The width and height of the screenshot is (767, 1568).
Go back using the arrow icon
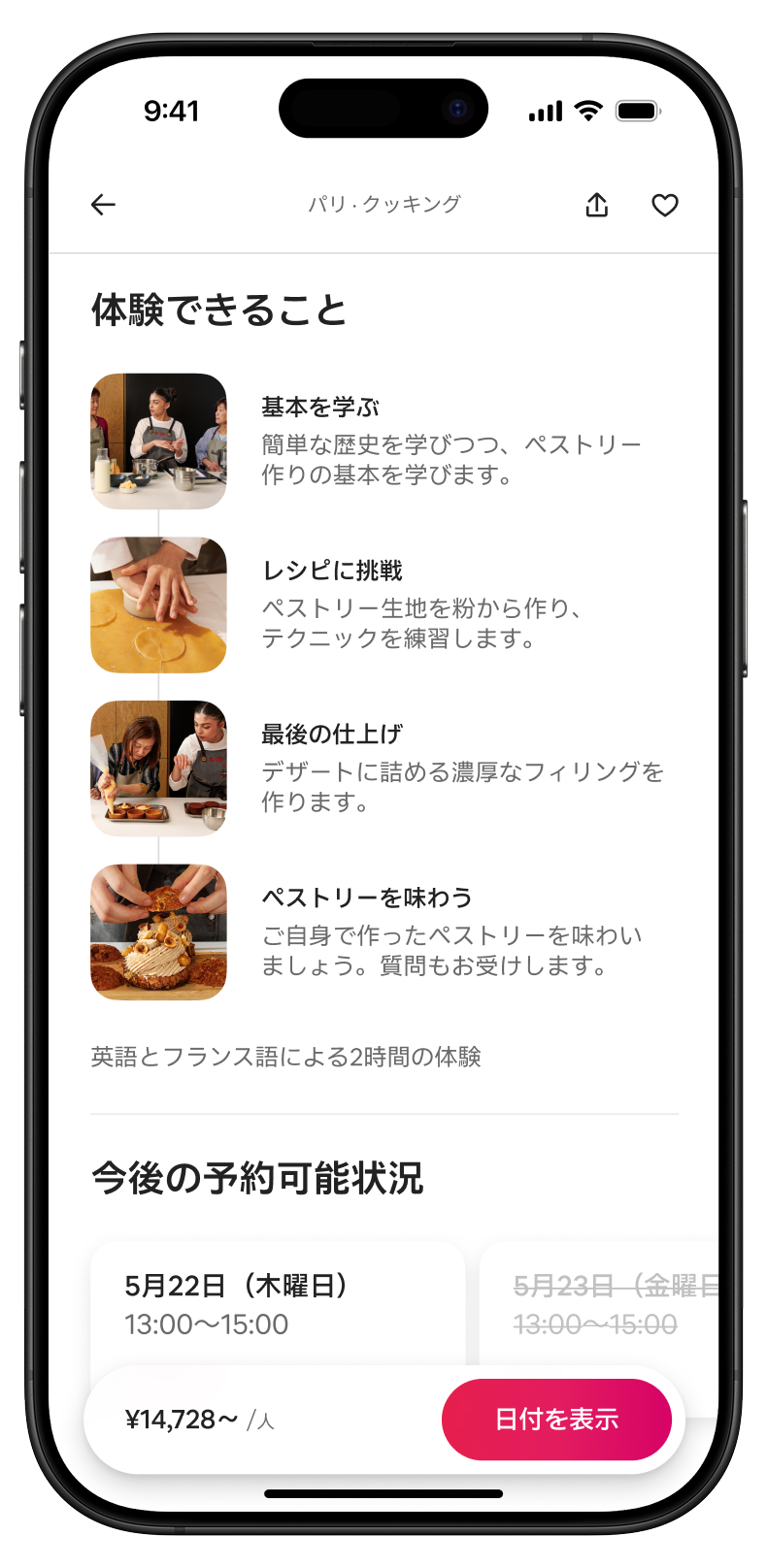click(x=103, y=205)
